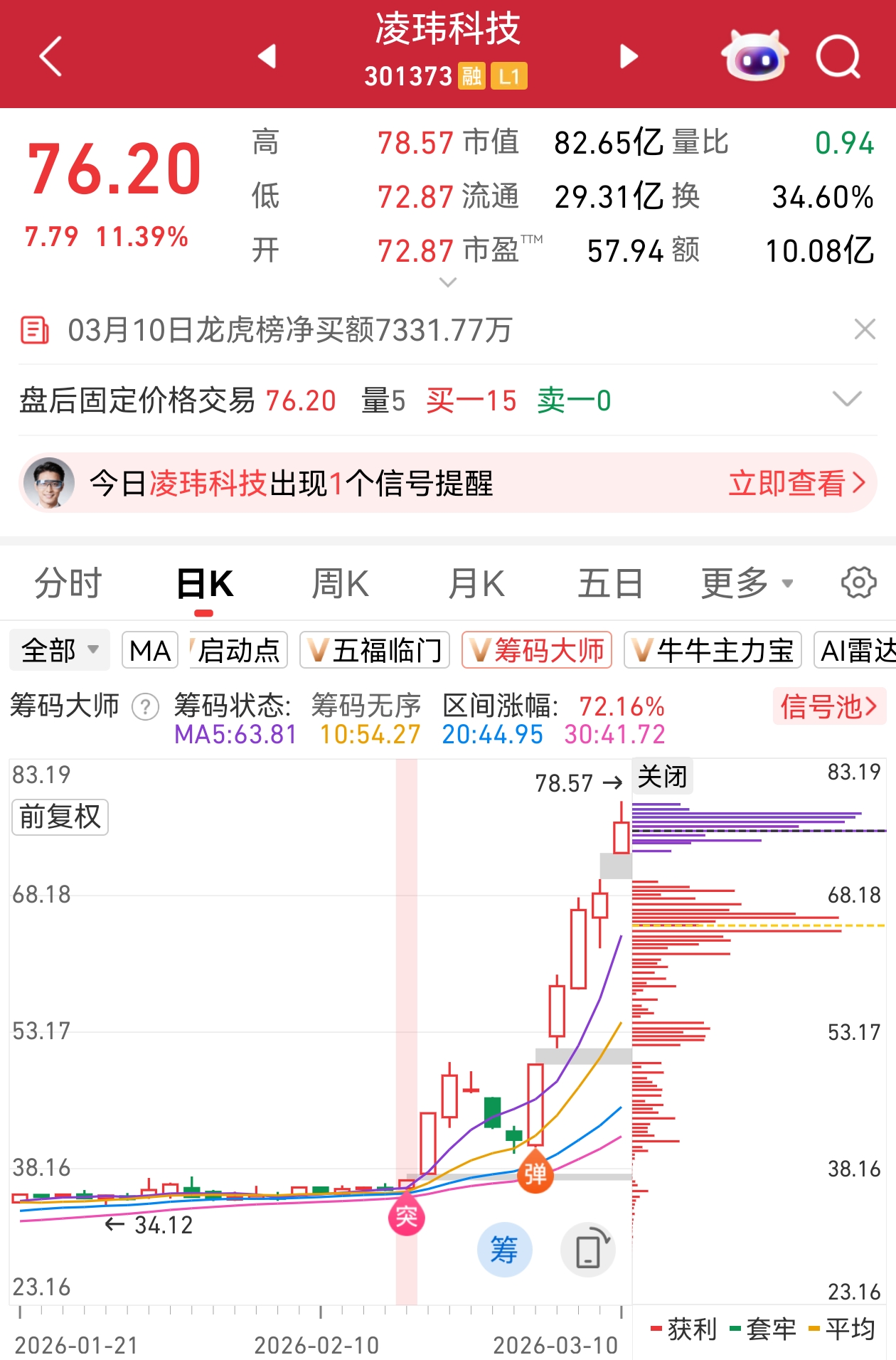This screenshot has width=896, height=1360.
Task: Select the 五福临门 indicator chip
Action: (x=375, y=650)
